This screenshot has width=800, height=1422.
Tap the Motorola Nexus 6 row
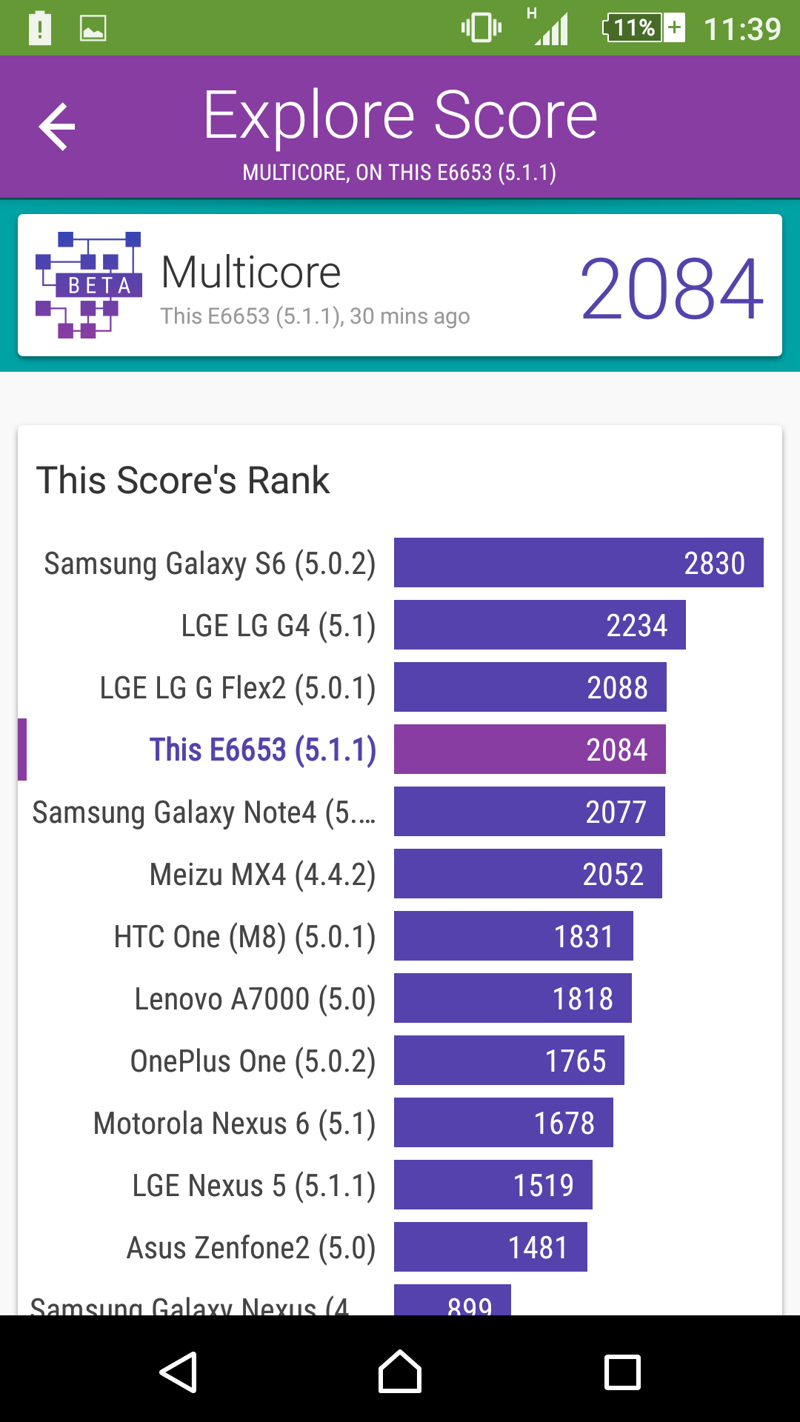click(x=400, y=1123)
